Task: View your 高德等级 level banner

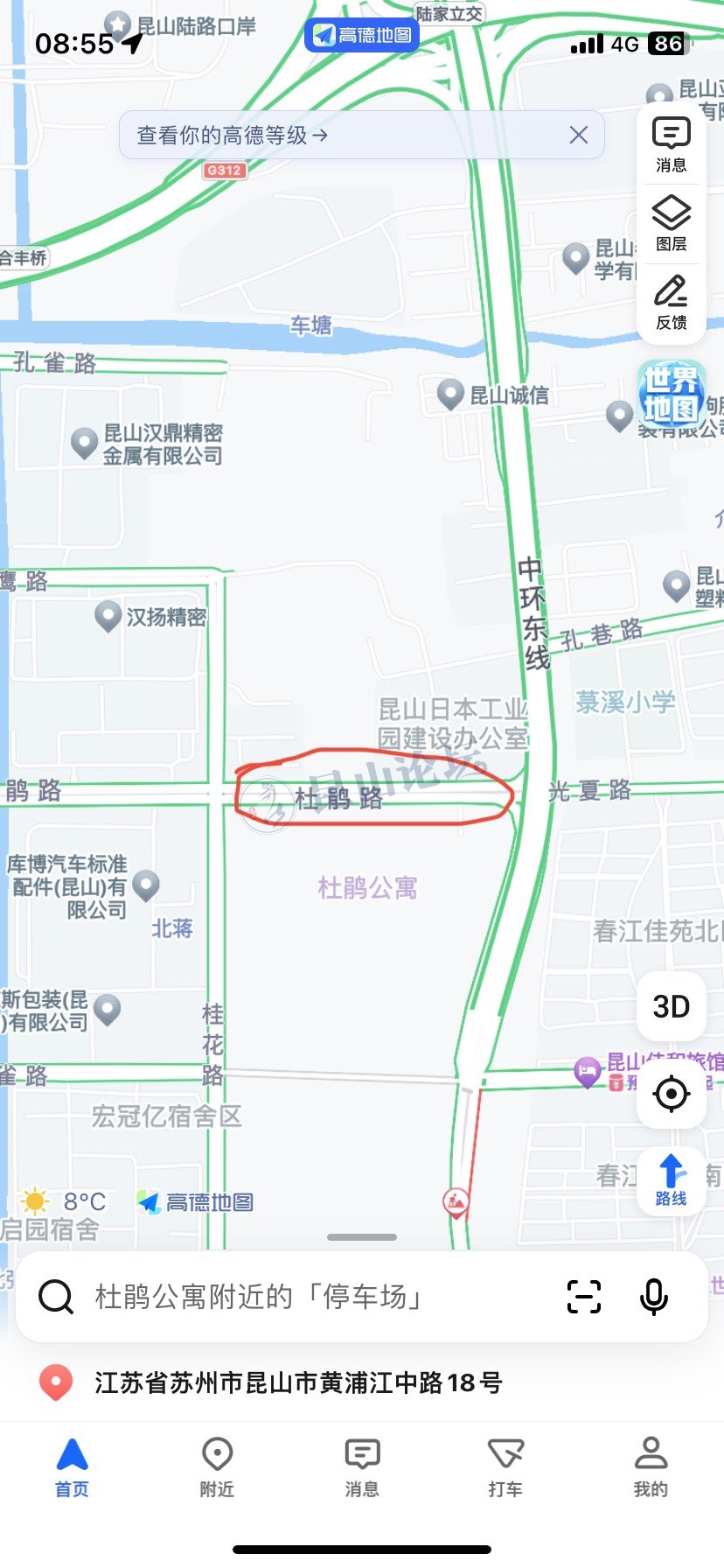Action: (x=233, y=136)
